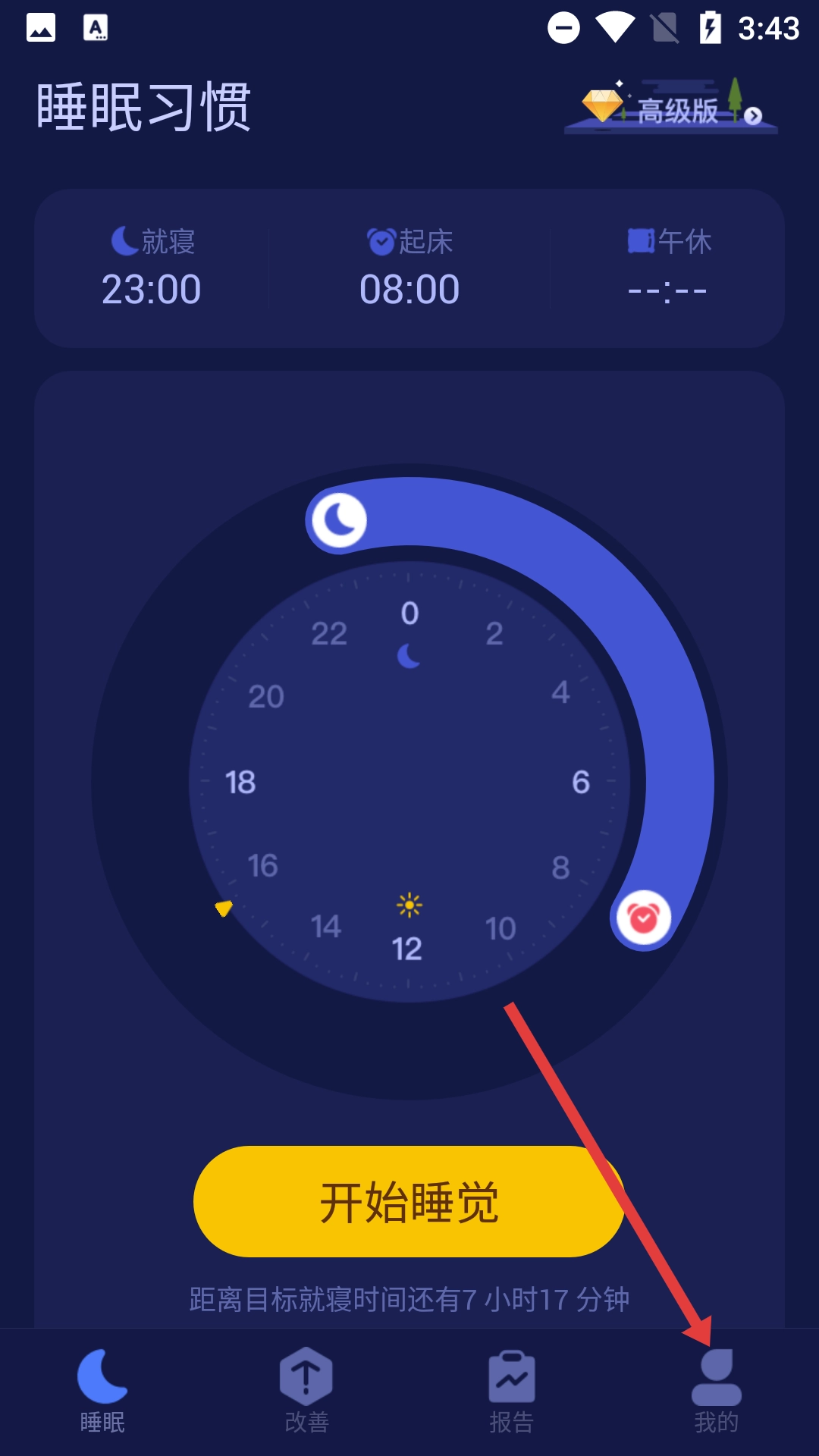This screenshot has height=1456, width=819.
Task: Switch to the 报告 tab
Action: pos(512,1392)
